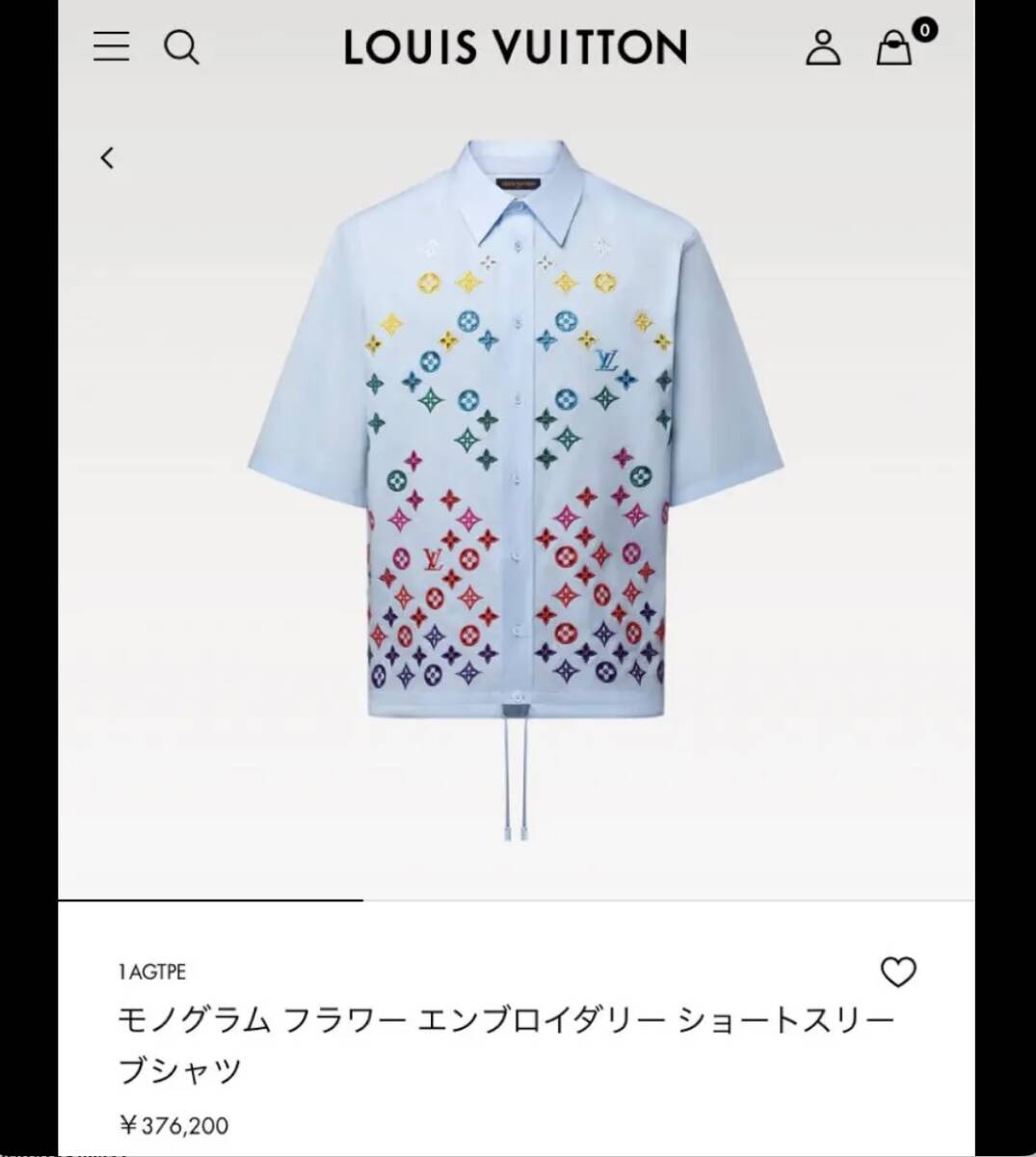Open the search icon
Screen dimensions: 1036x1157
click(181, 46)
